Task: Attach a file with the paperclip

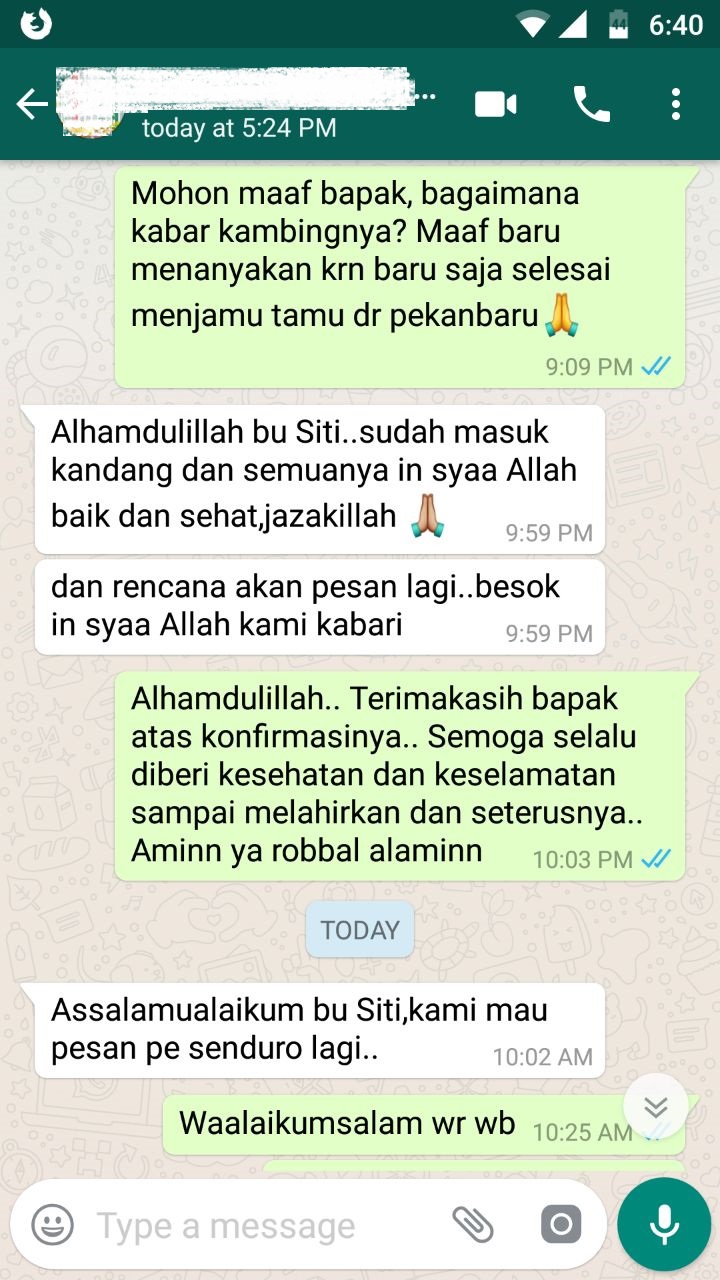Action: click(474, 1224)
